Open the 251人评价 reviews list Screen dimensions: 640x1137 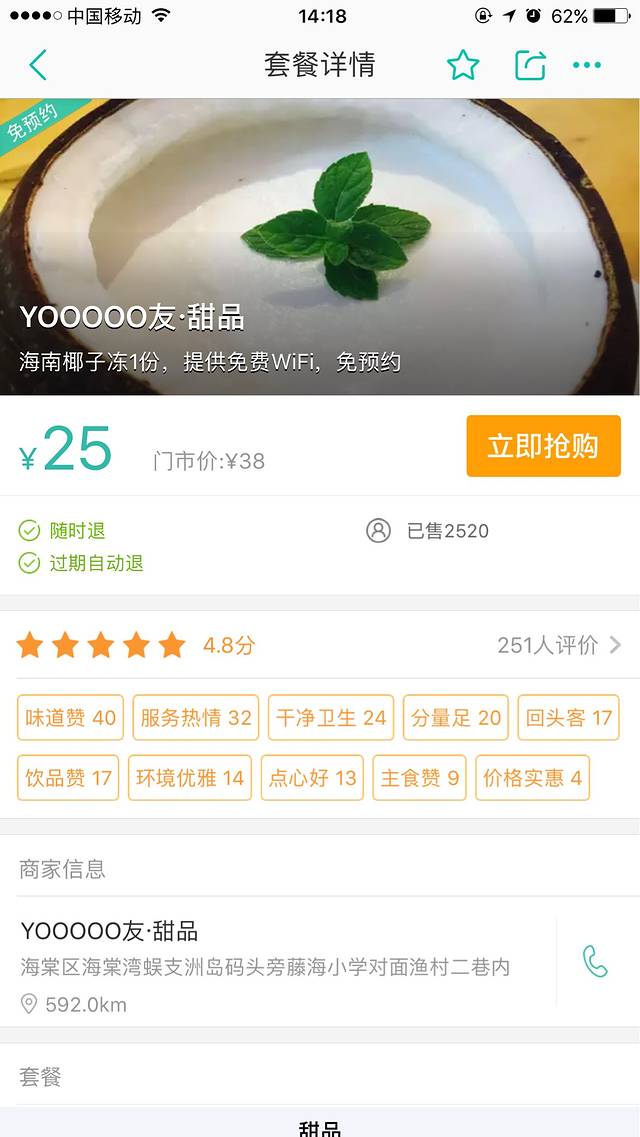[x=558, y=645]
